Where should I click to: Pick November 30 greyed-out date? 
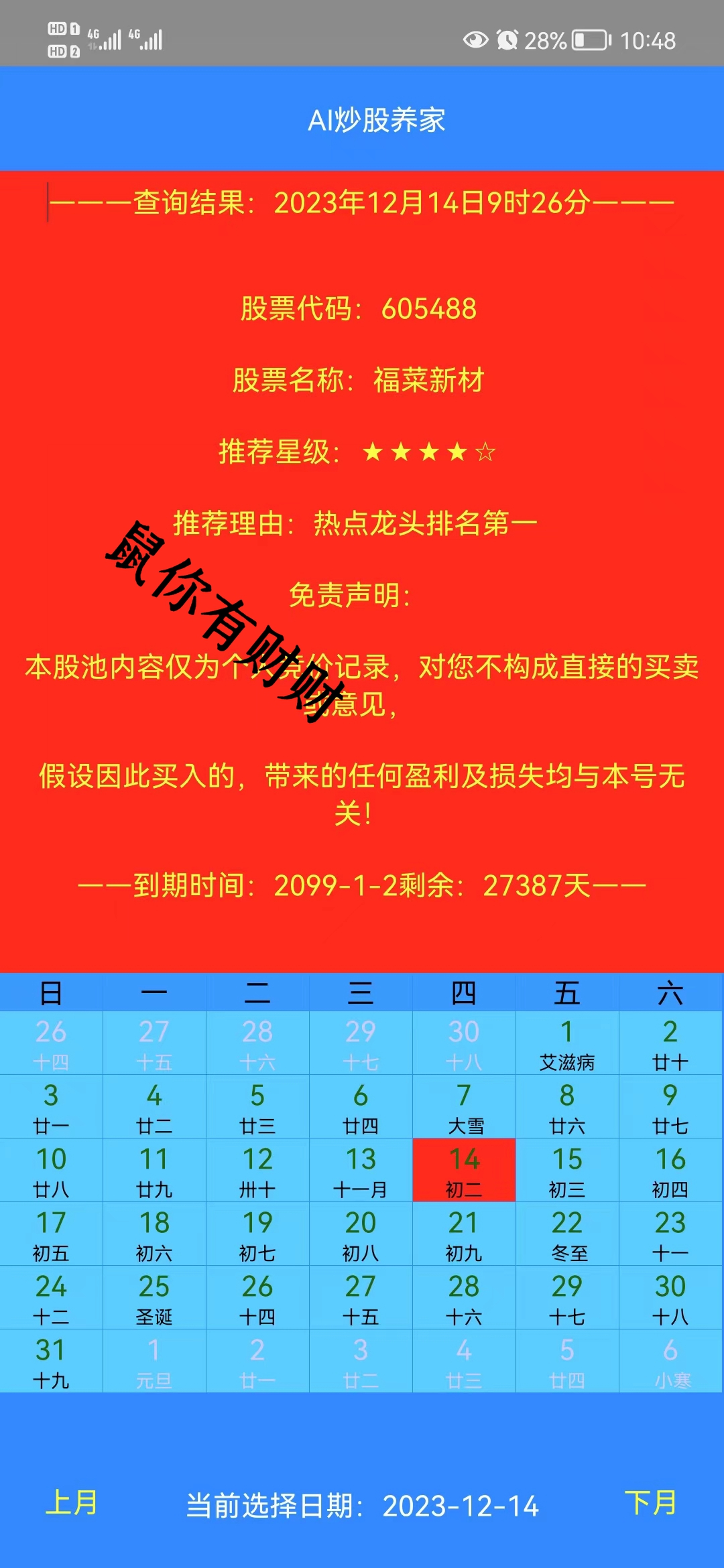point(464,1043)
